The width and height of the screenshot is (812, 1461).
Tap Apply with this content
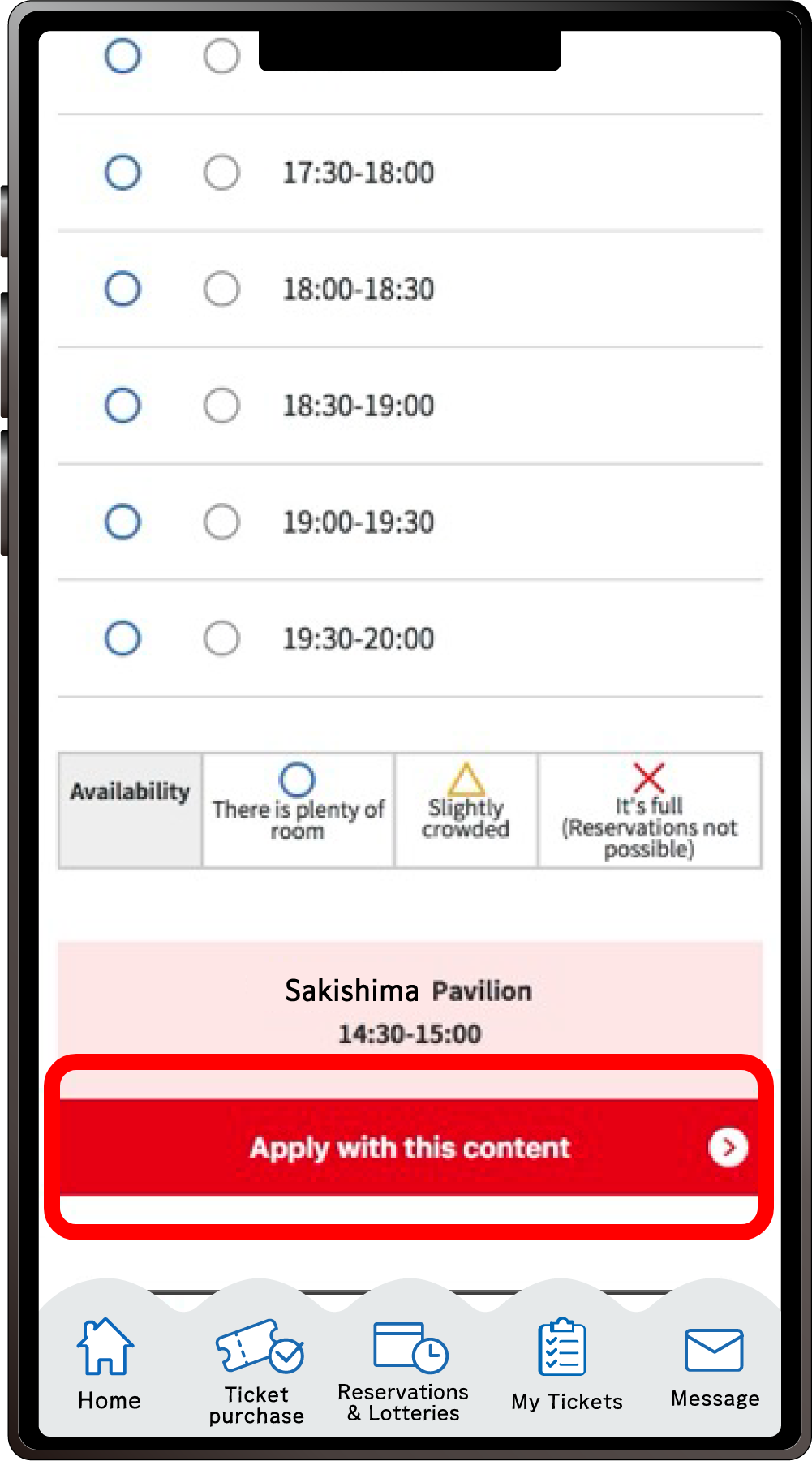tap(409, 1147)
